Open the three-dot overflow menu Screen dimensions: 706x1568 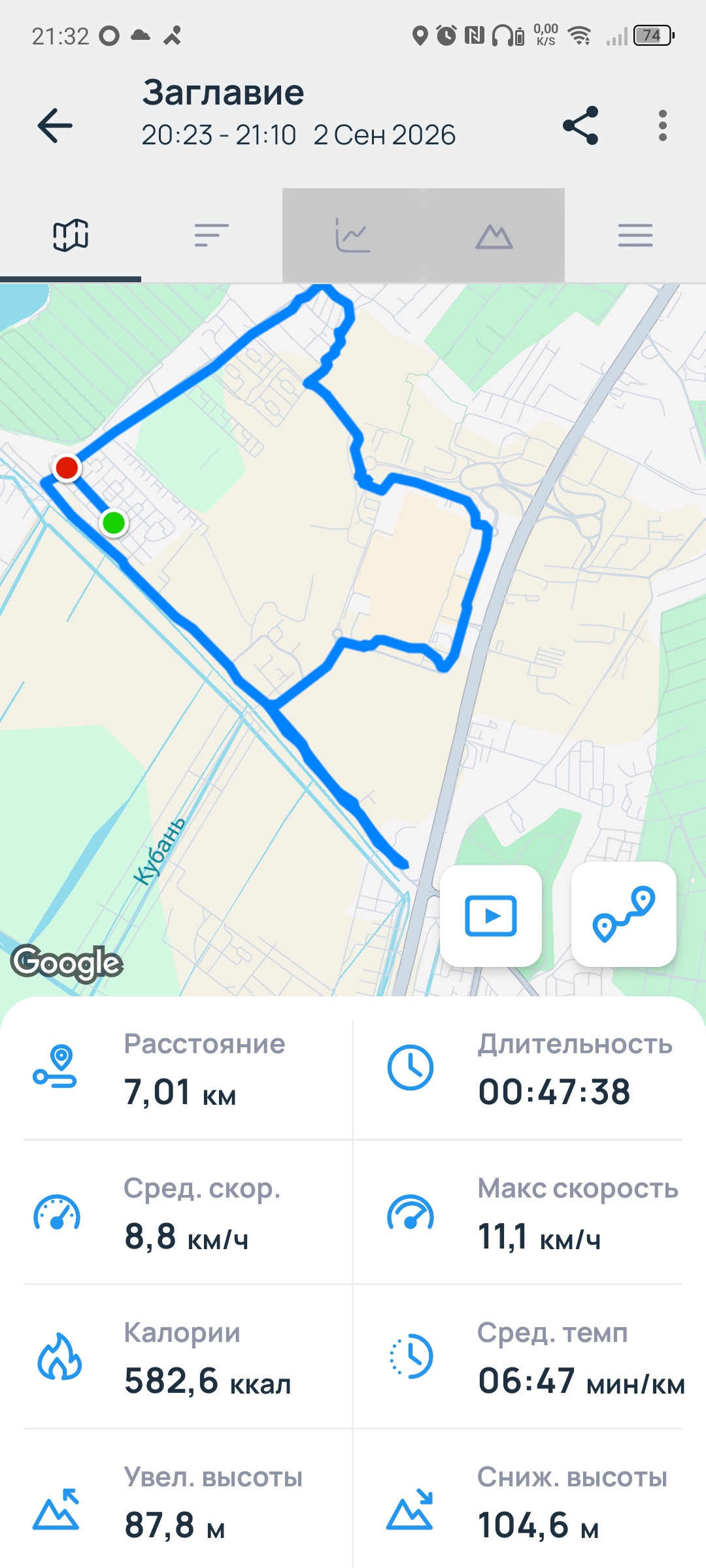pyautogui.click(x=662, y=125)
